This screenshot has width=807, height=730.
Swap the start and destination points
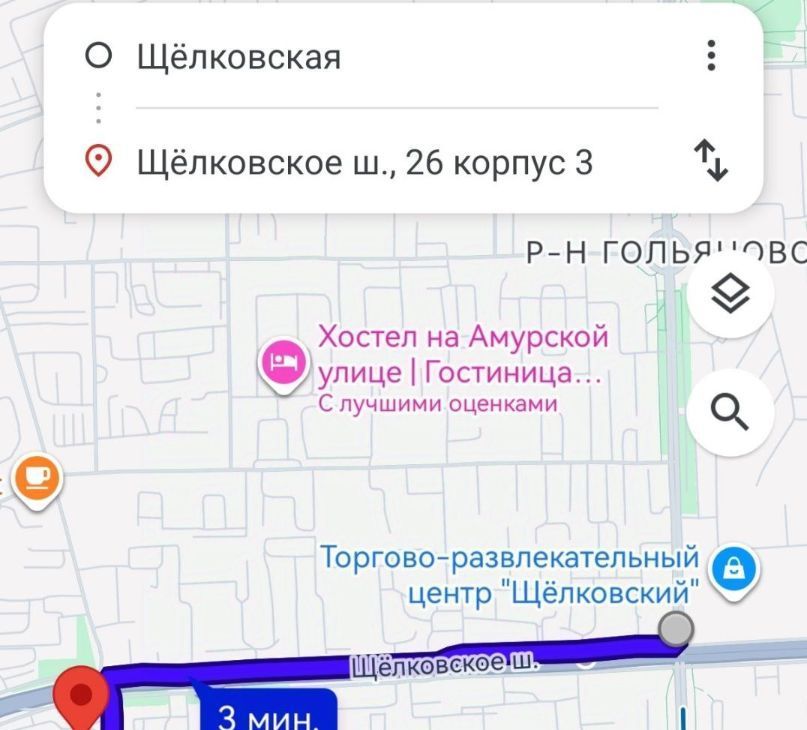[711, 160]
